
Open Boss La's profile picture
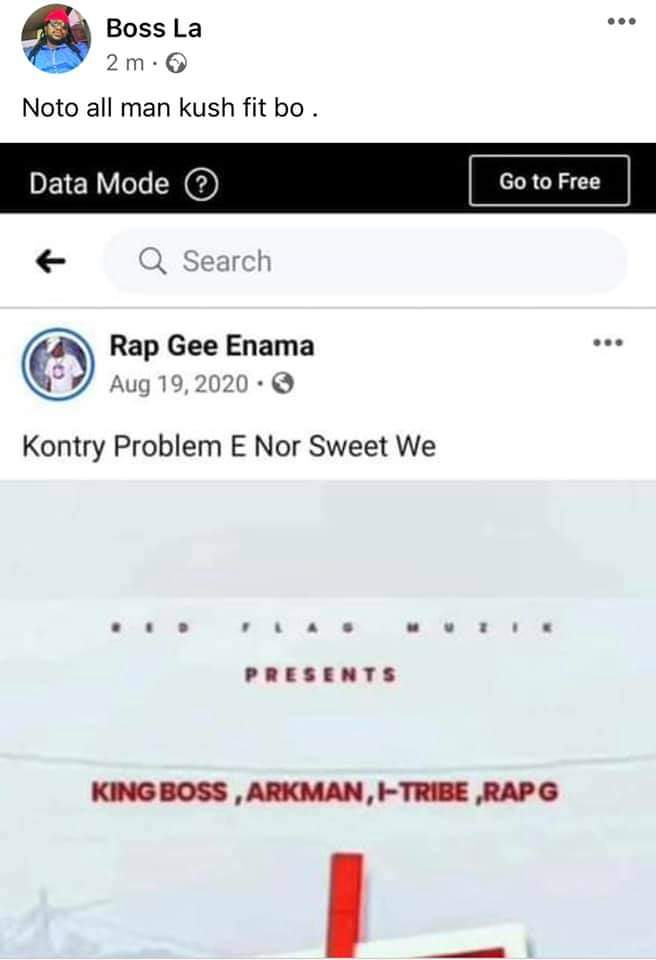pos(56,40)
